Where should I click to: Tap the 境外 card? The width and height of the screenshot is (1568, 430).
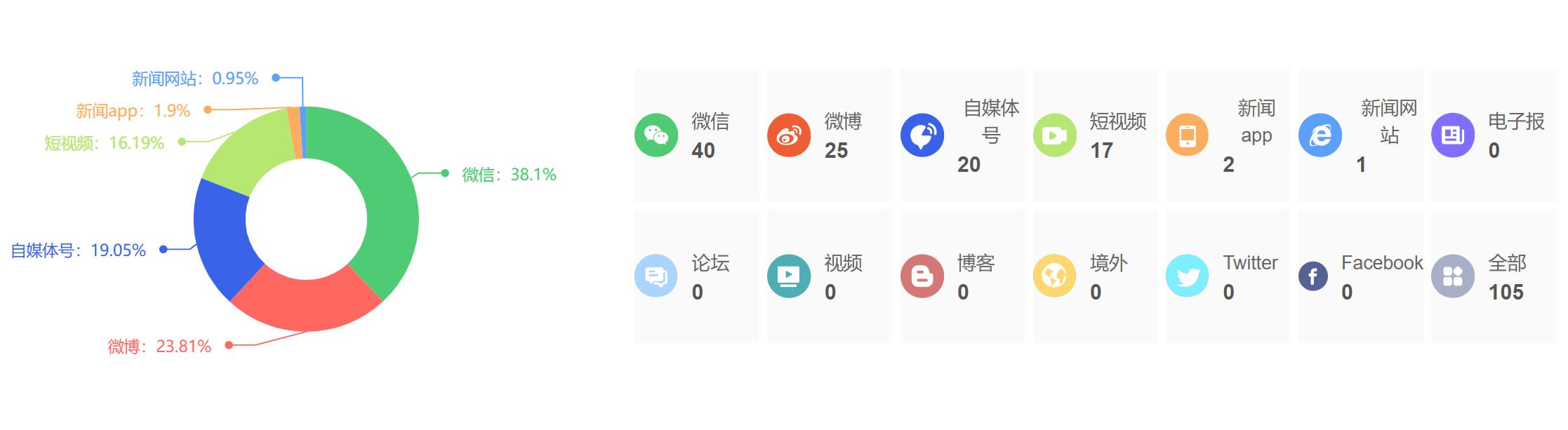(x=1095, y=276)
